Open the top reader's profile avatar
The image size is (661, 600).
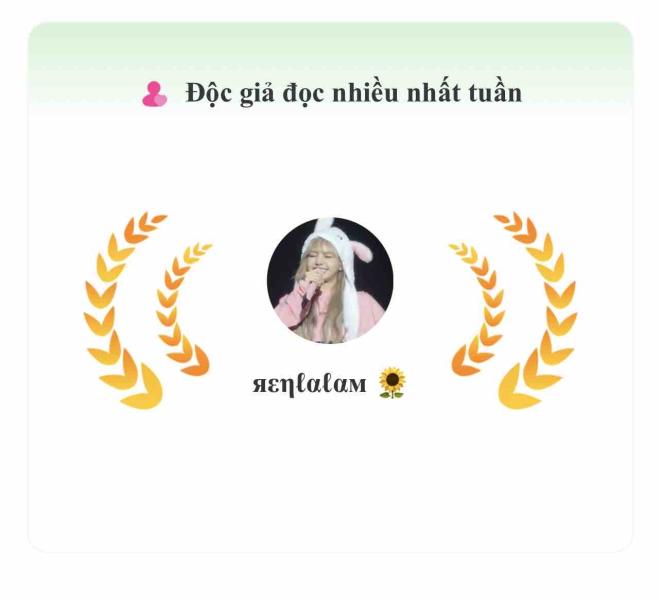pyautogui.click(x=330, y=281)
